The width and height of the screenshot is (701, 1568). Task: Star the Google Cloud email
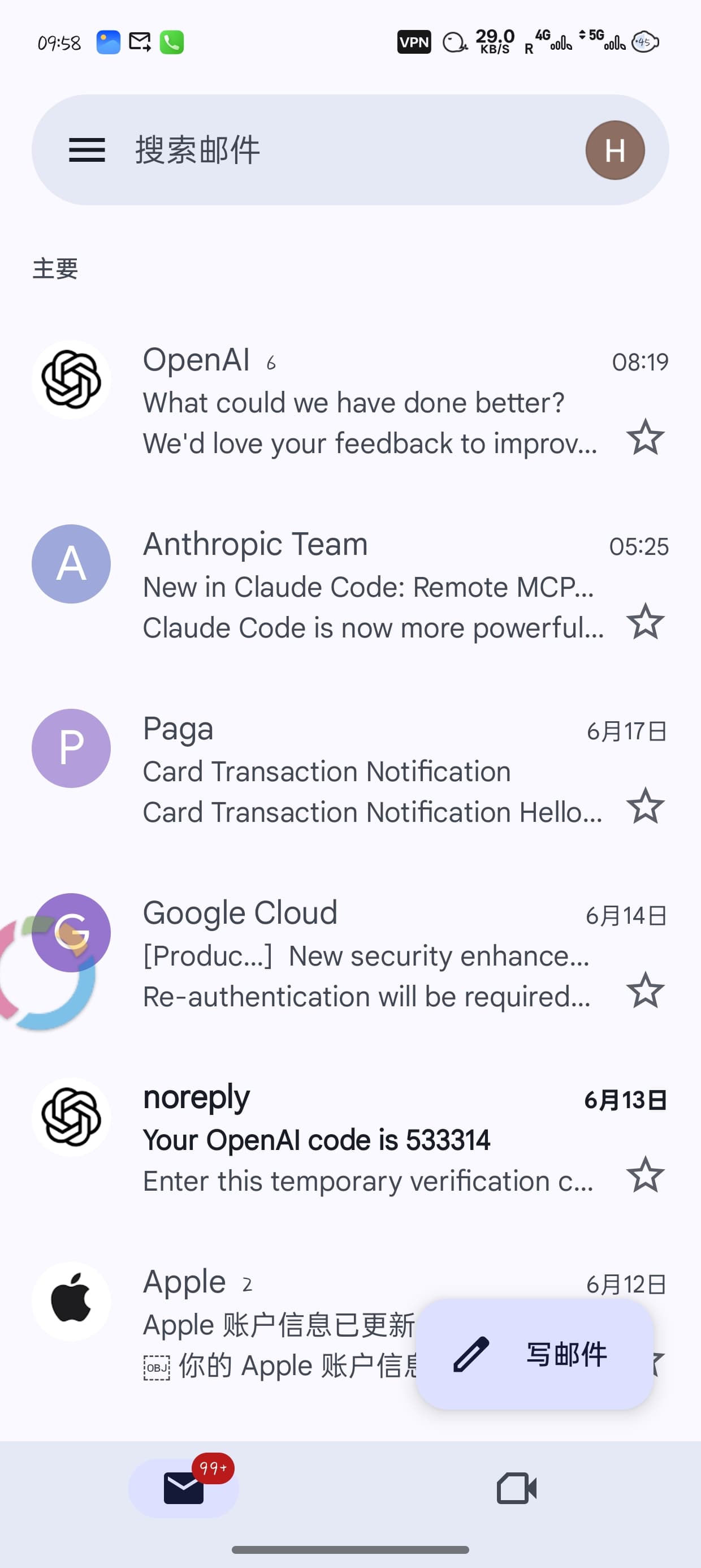pos(645,990)
